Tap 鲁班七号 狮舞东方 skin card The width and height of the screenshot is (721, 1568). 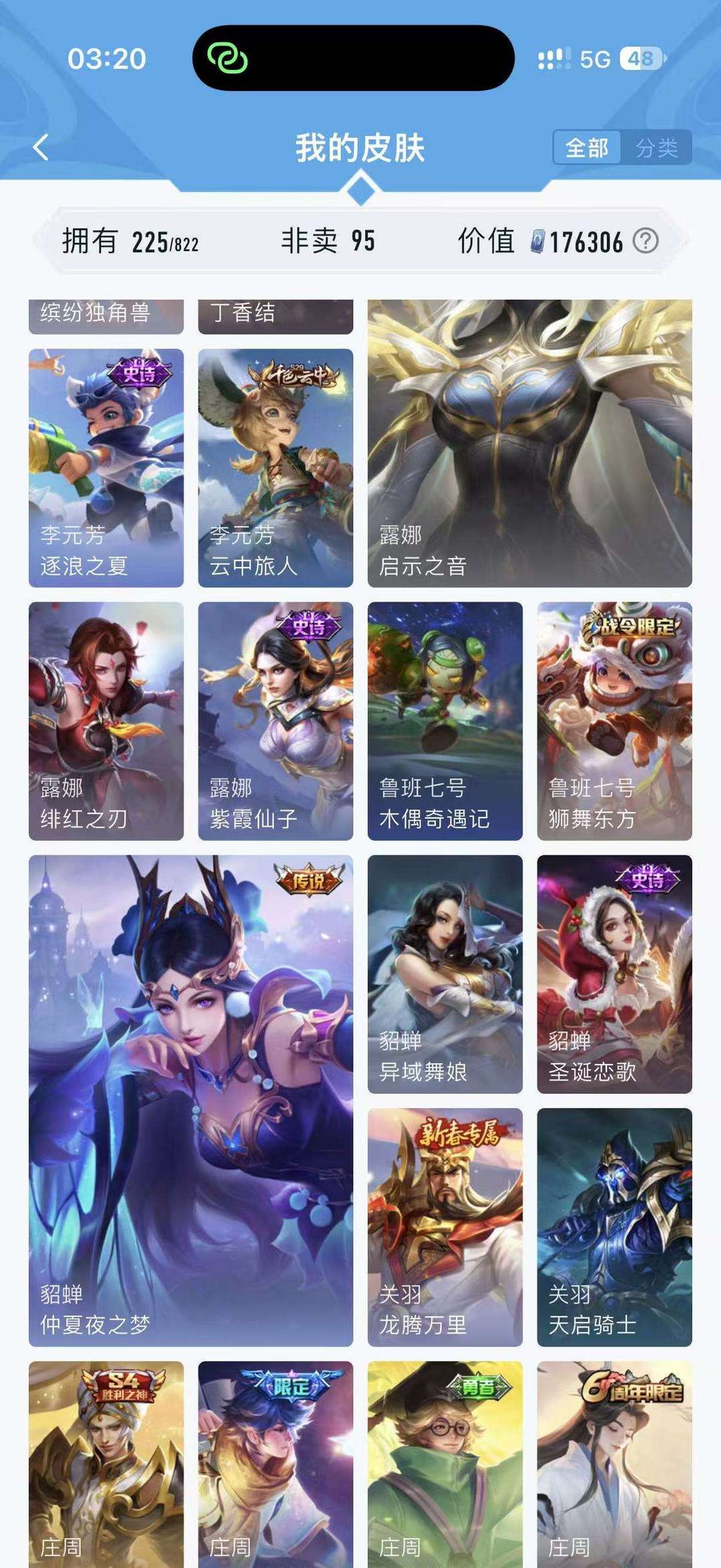click(x=615, y=721)
